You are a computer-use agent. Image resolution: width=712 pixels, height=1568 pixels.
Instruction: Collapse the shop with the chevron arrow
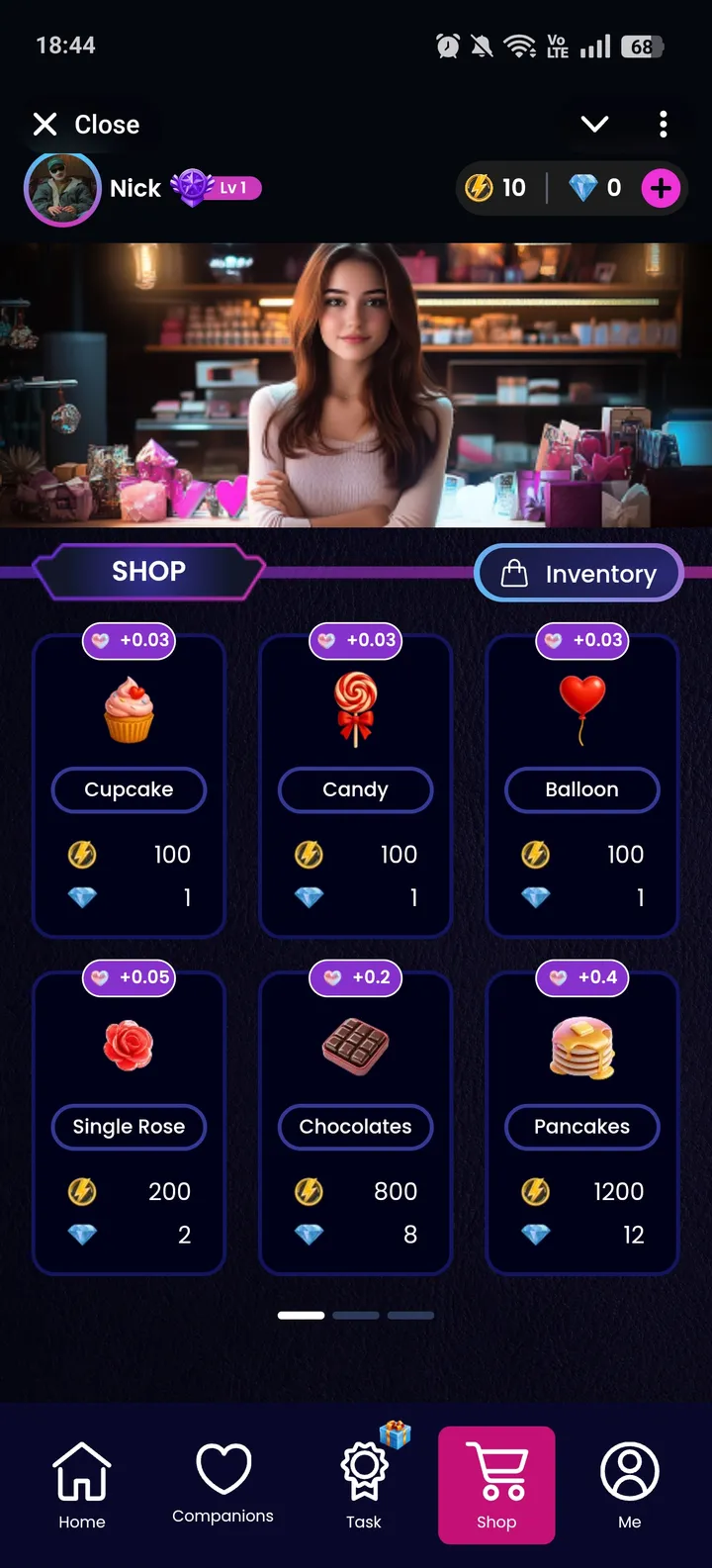[594, 124]
